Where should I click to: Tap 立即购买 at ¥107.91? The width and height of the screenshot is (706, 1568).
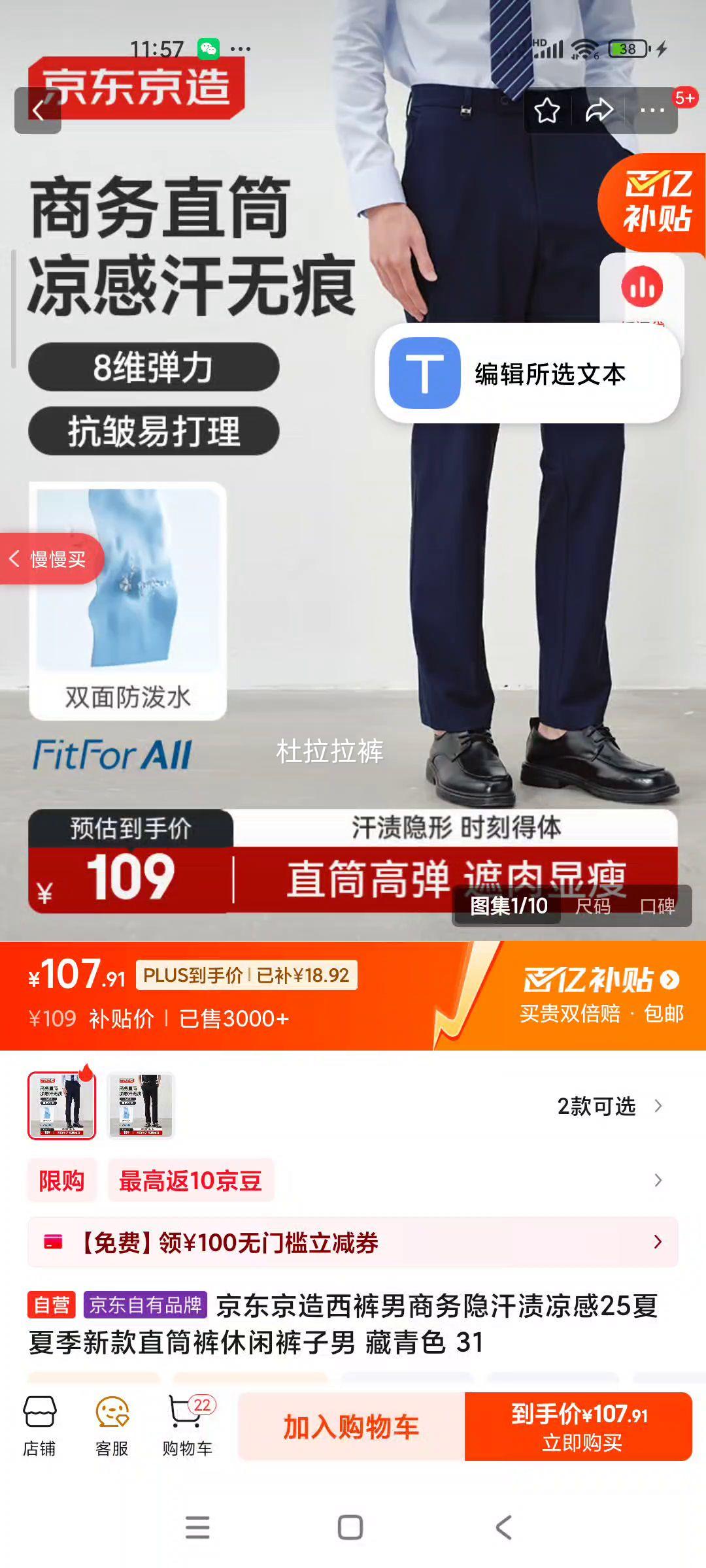579,1427
